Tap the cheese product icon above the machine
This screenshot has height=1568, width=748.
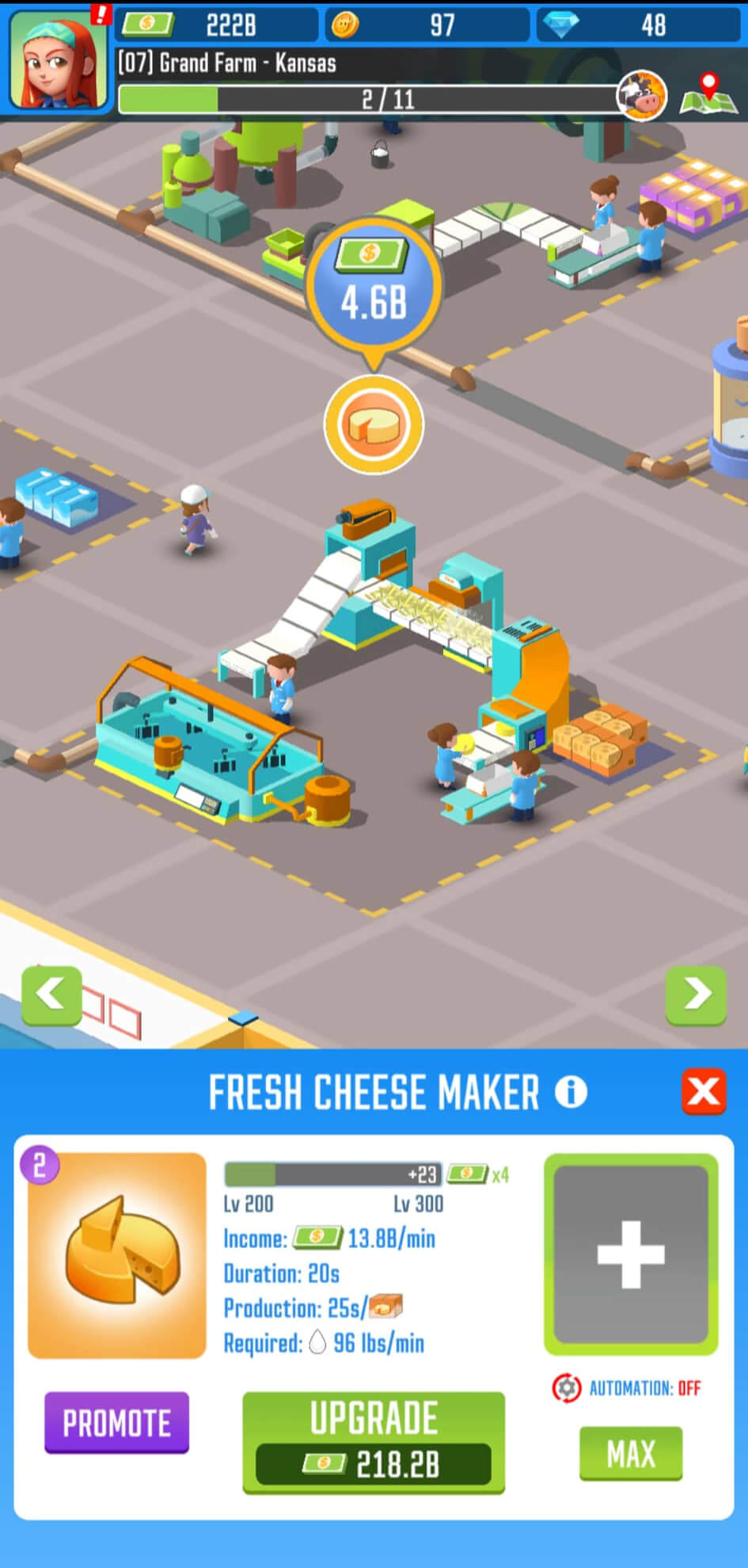(374, 425)
